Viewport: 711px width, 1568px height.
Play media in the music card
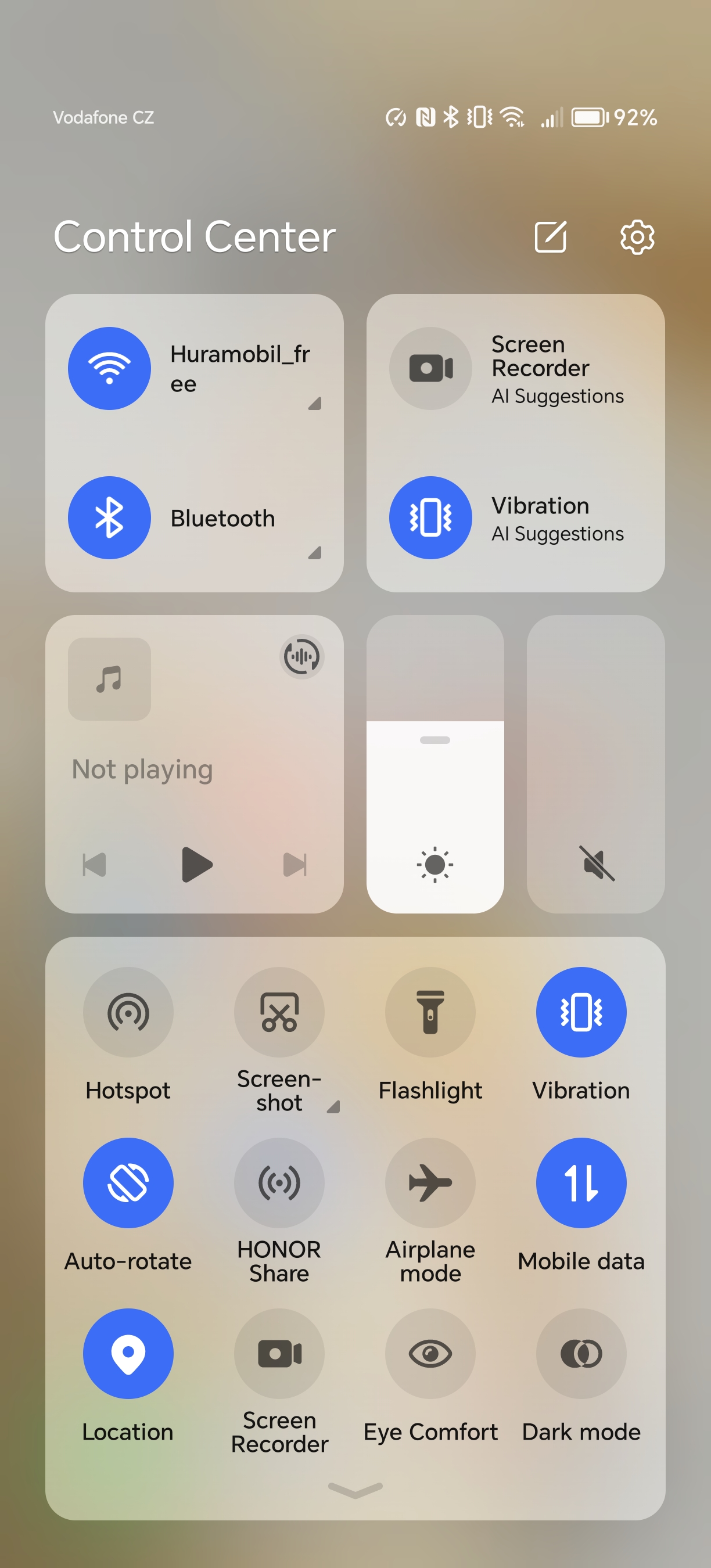pyautogui.click(x=196, y=864)
